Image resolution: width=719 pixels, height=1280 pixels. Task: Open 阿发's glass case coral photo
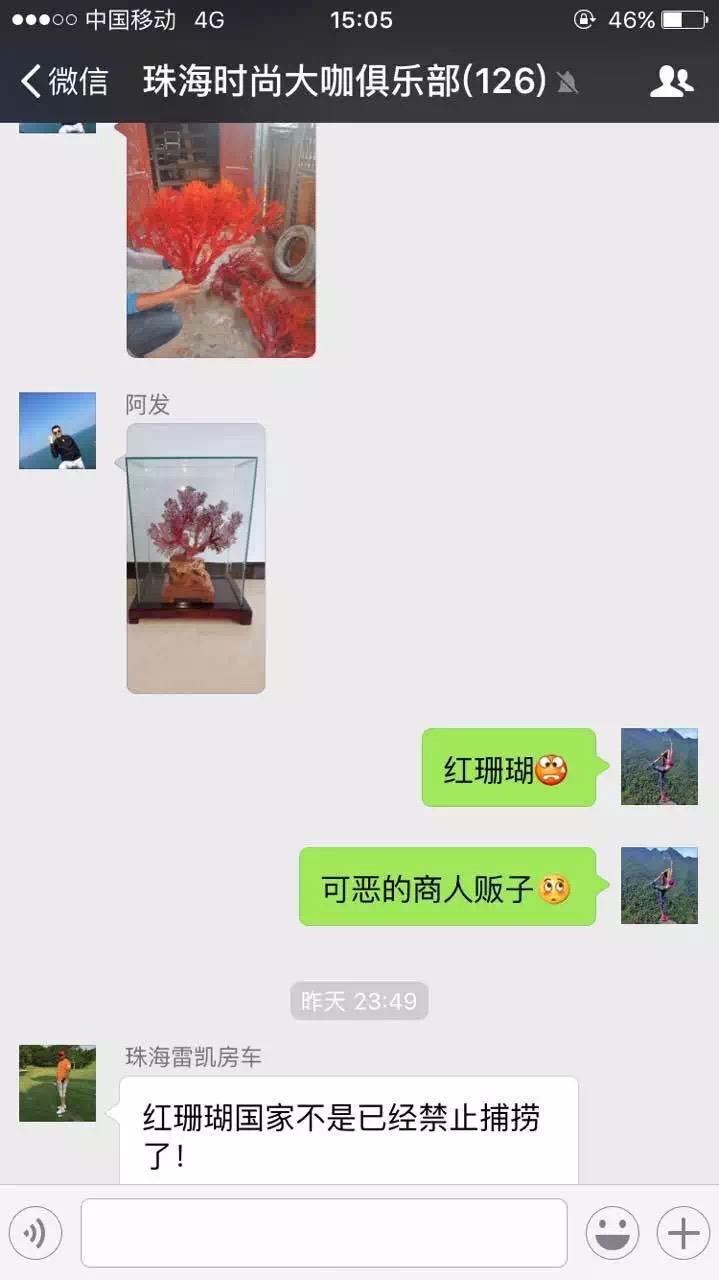point(196,558)
